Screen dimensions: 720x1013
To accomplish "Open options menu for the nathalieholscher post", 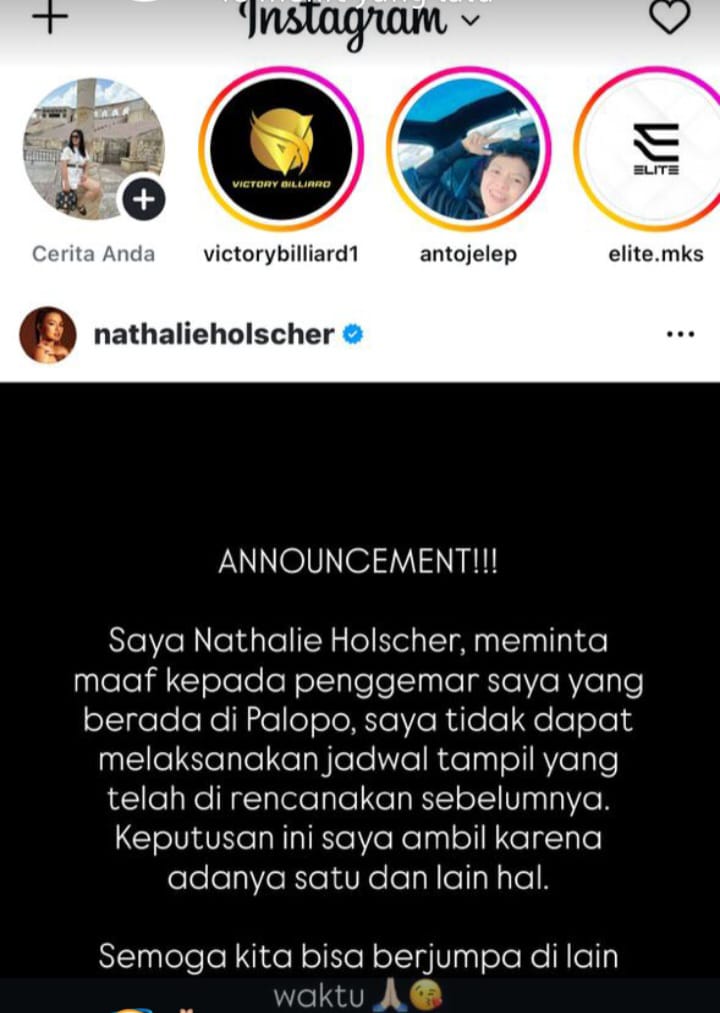I will 680,334.
